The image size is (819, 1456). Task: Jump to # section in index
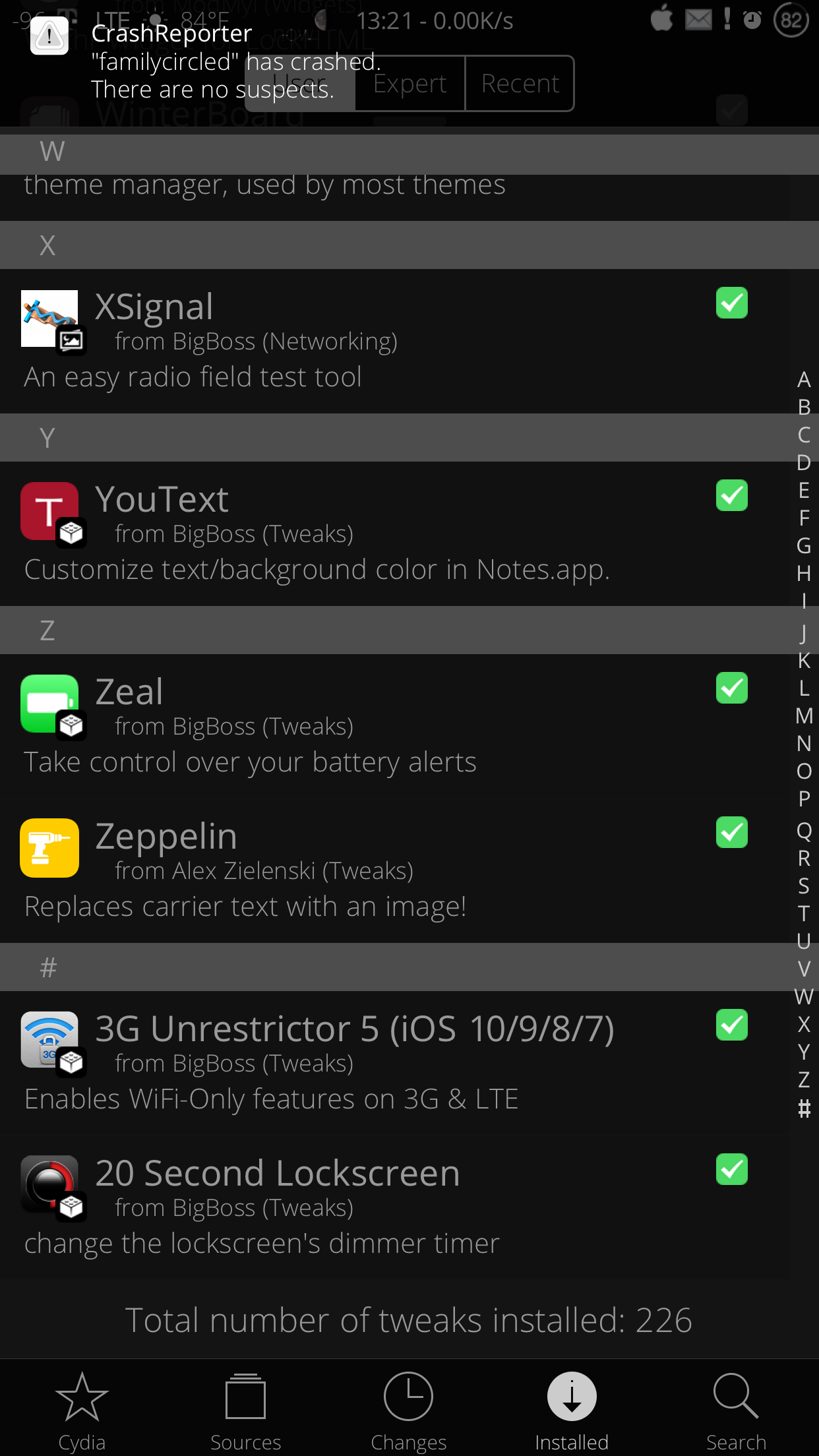click(x=804, y=1108)
